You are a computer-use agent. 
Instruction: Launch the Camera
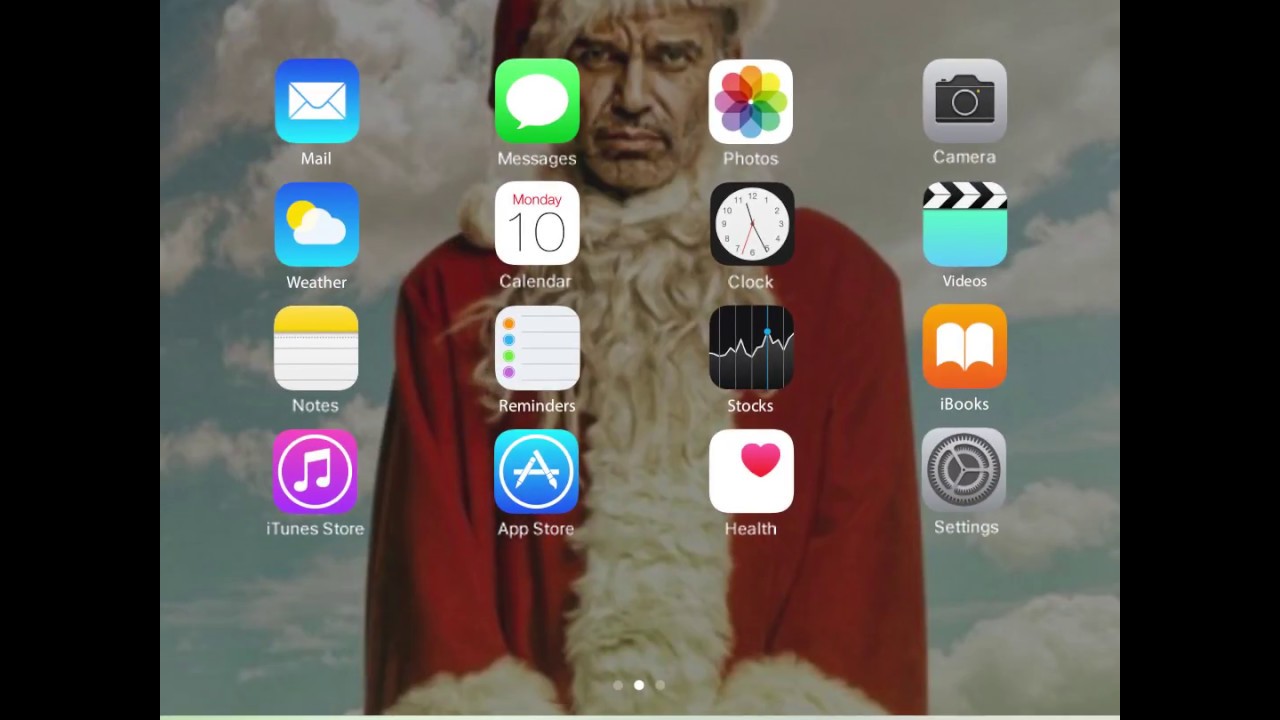click(965, 100)
